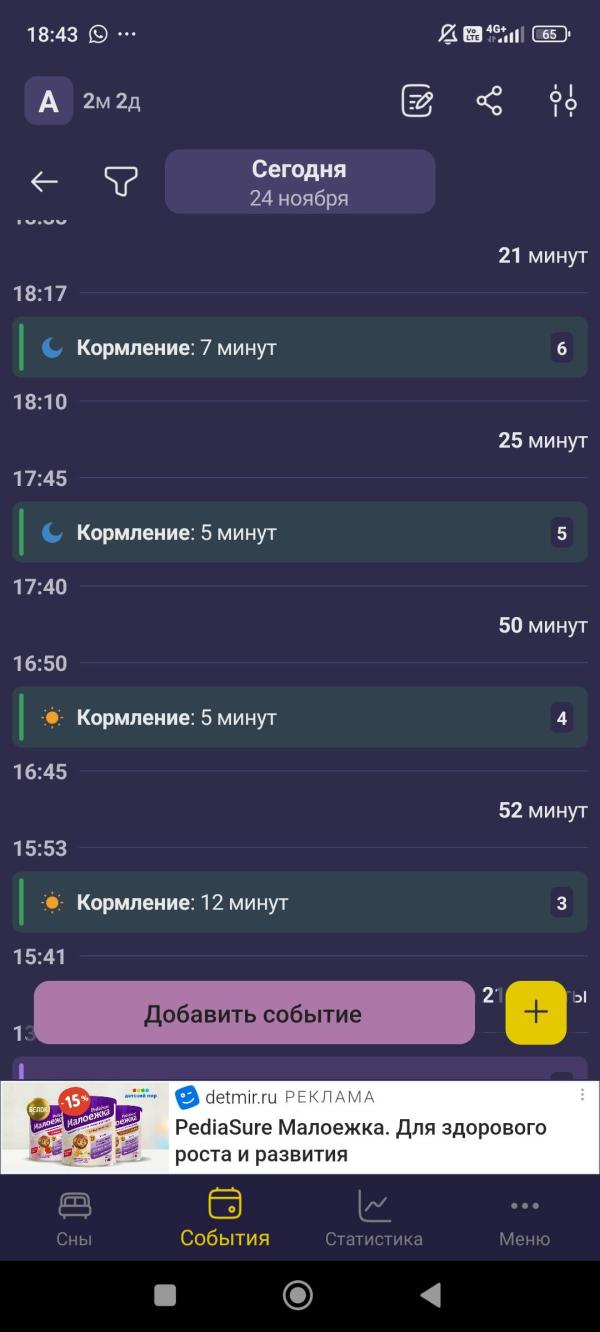Go back with the arrow icon
This screenshot has width=600, height=1332.
(x=44, y=181)
